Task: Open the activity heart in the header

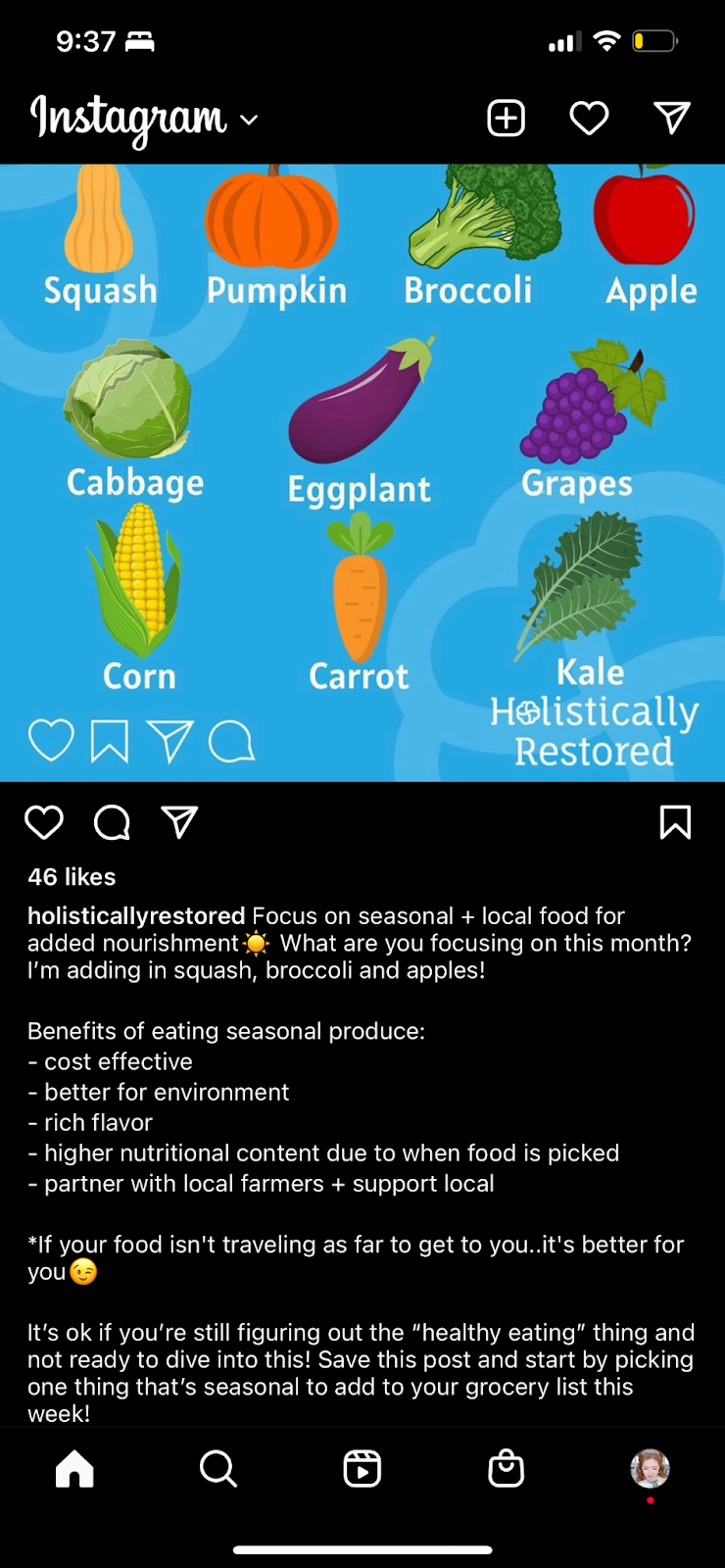Action: 589,119
